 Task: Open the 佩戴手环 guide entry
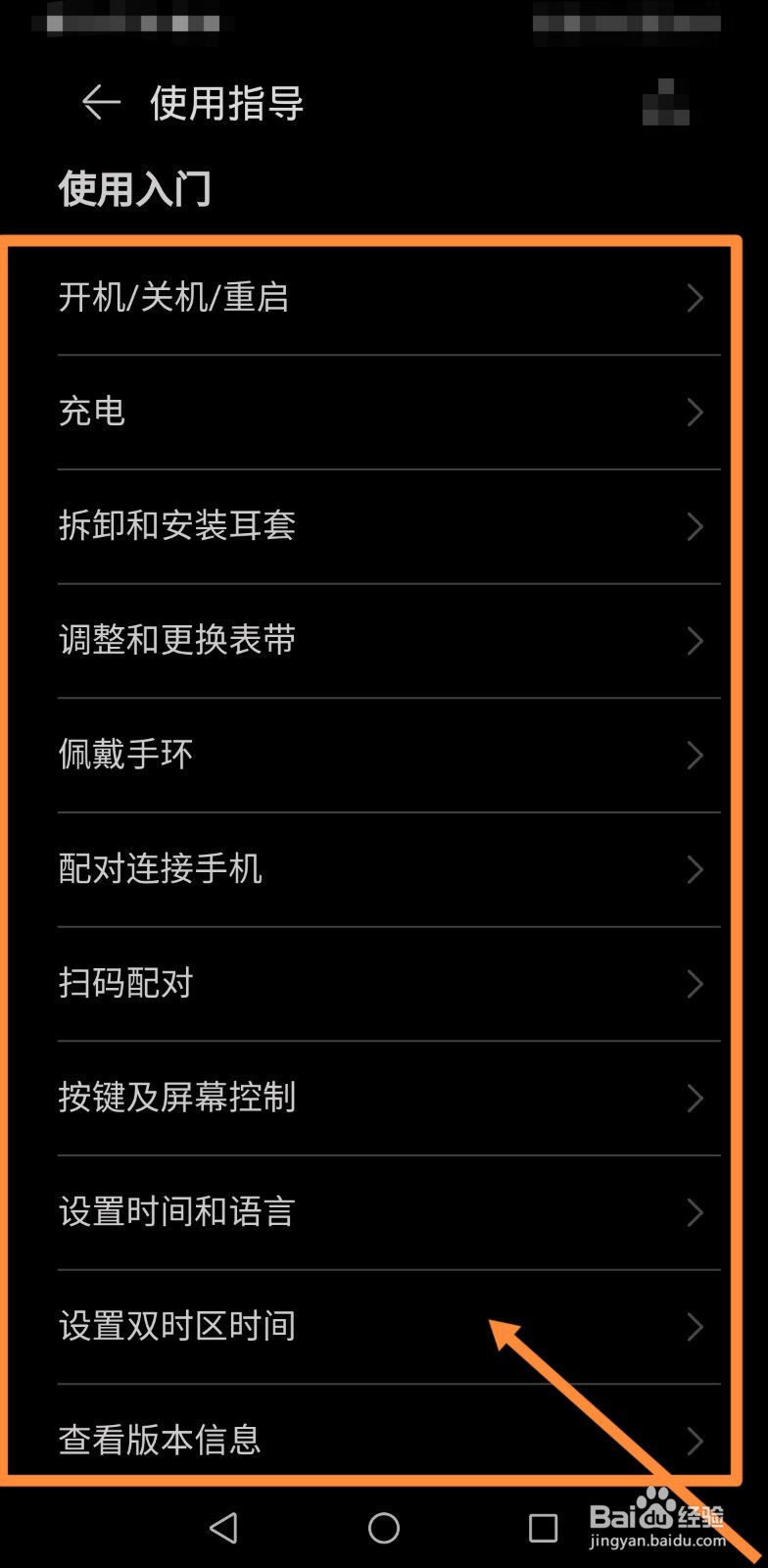(125, 755)
